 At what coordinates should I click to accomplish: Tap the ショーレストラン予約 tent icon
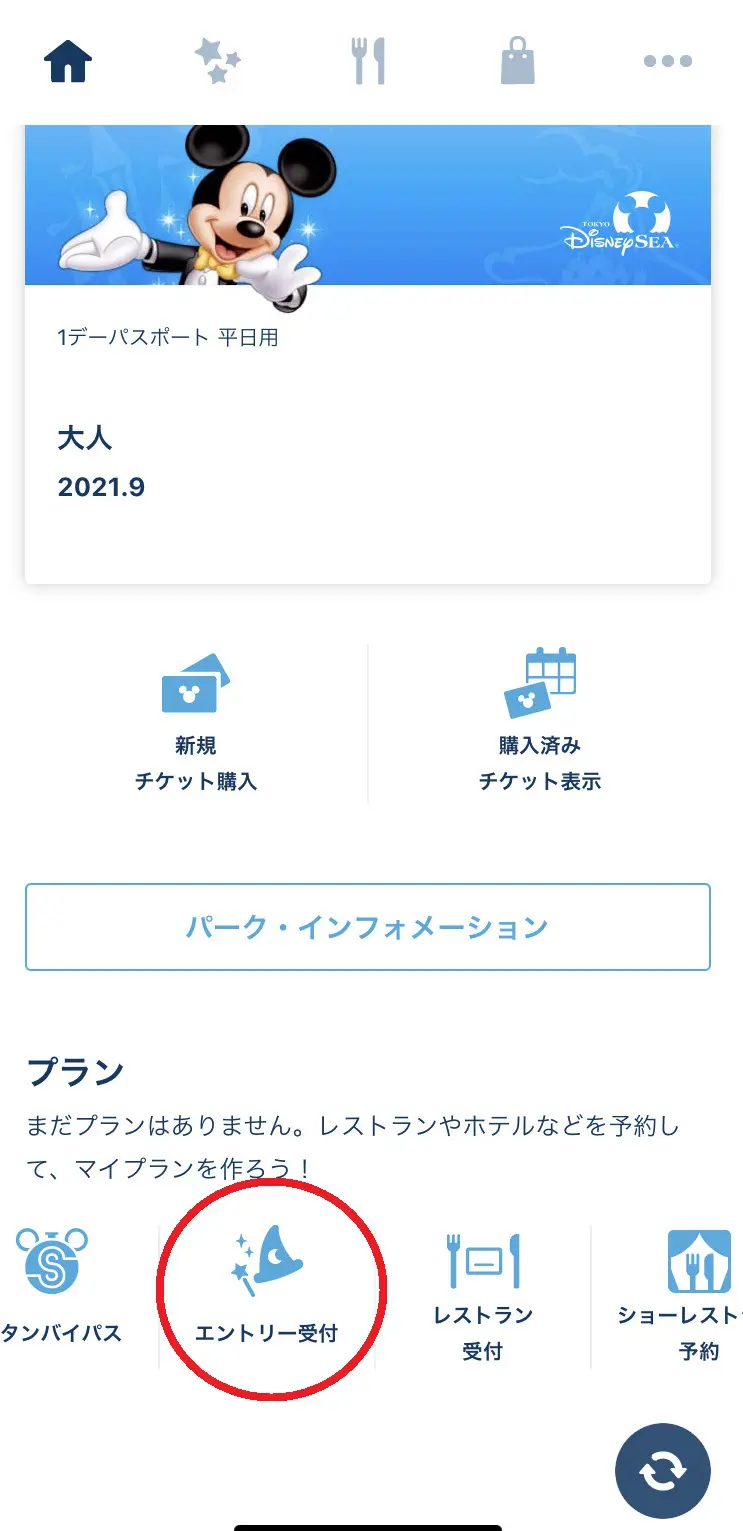coord(698,1264)
